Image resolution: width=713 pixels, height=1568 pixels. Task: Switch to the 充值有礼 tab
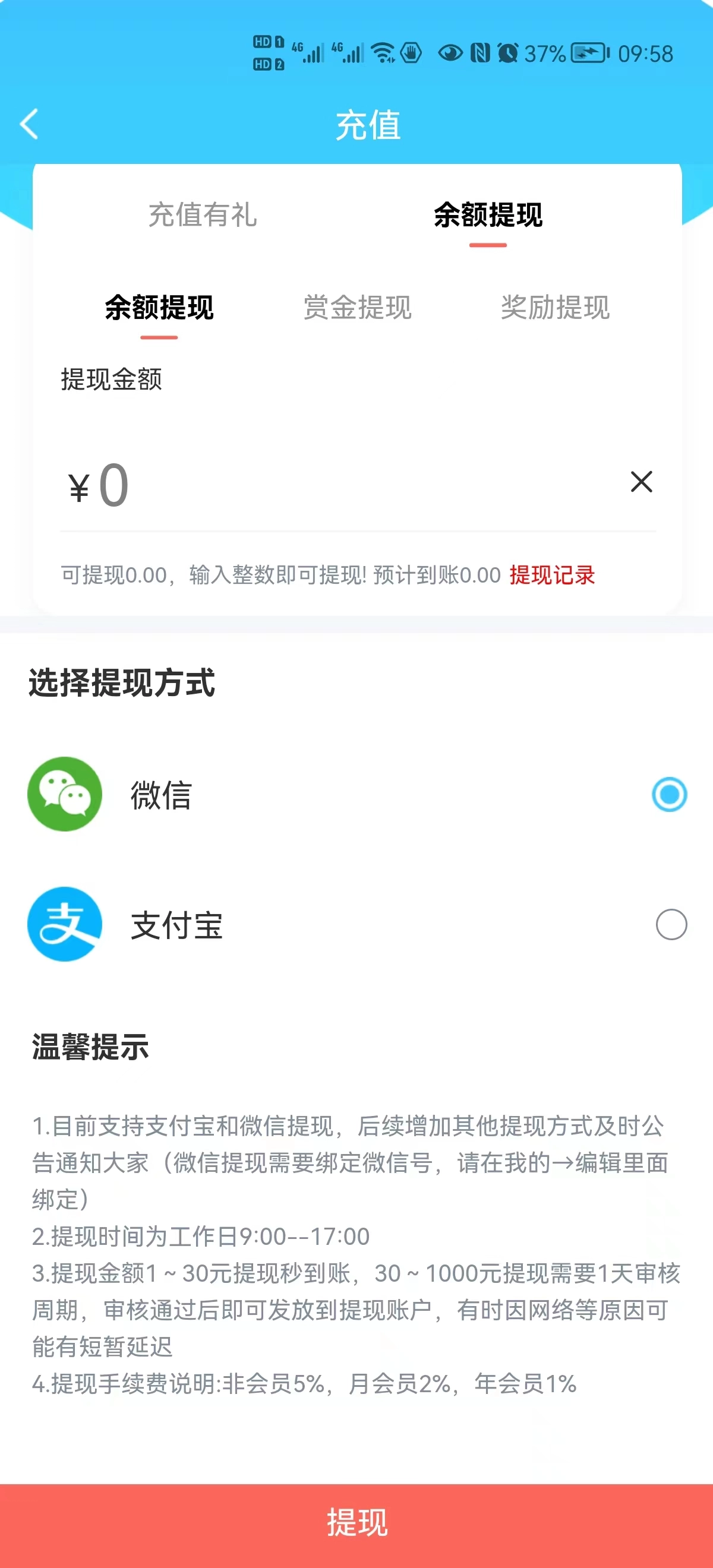click(203, 215)
